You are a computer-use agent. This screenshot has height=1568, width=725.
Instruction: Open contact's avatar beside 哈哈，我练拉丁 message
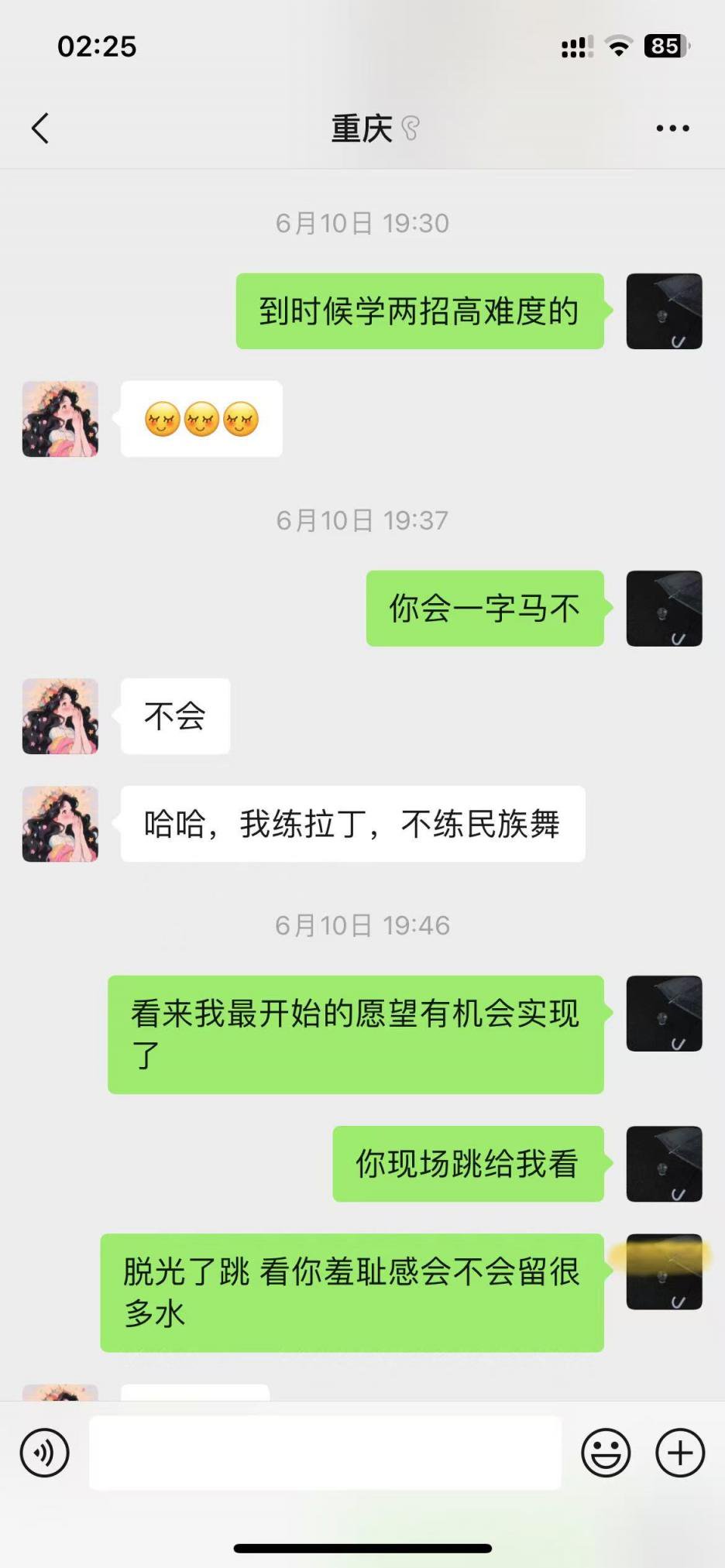pyautogui.click(x=60, y=824)
